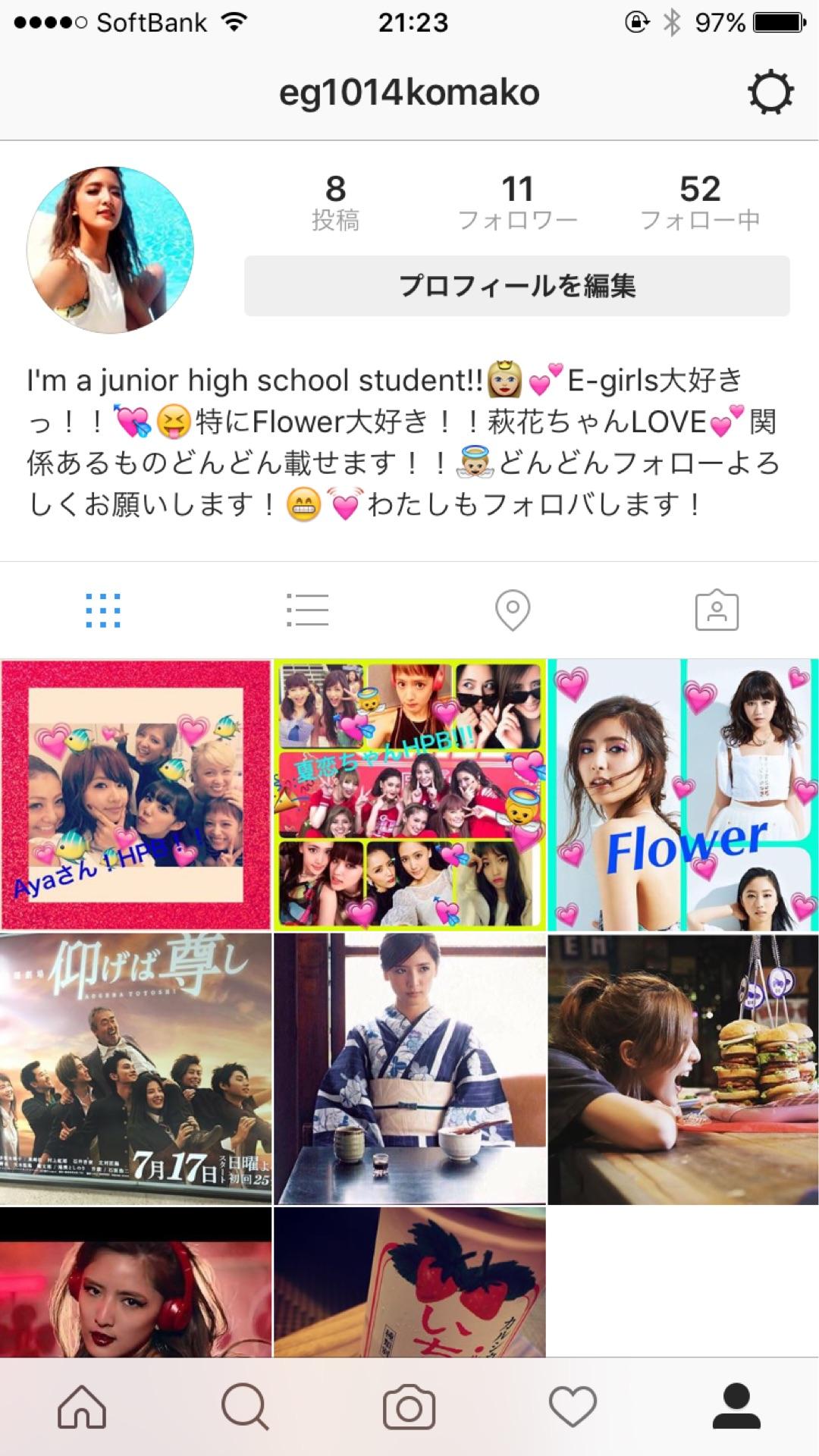The image size is (819, 1456).
Task: View the stacked burgers photo post
Action: tap(683, 1068)
